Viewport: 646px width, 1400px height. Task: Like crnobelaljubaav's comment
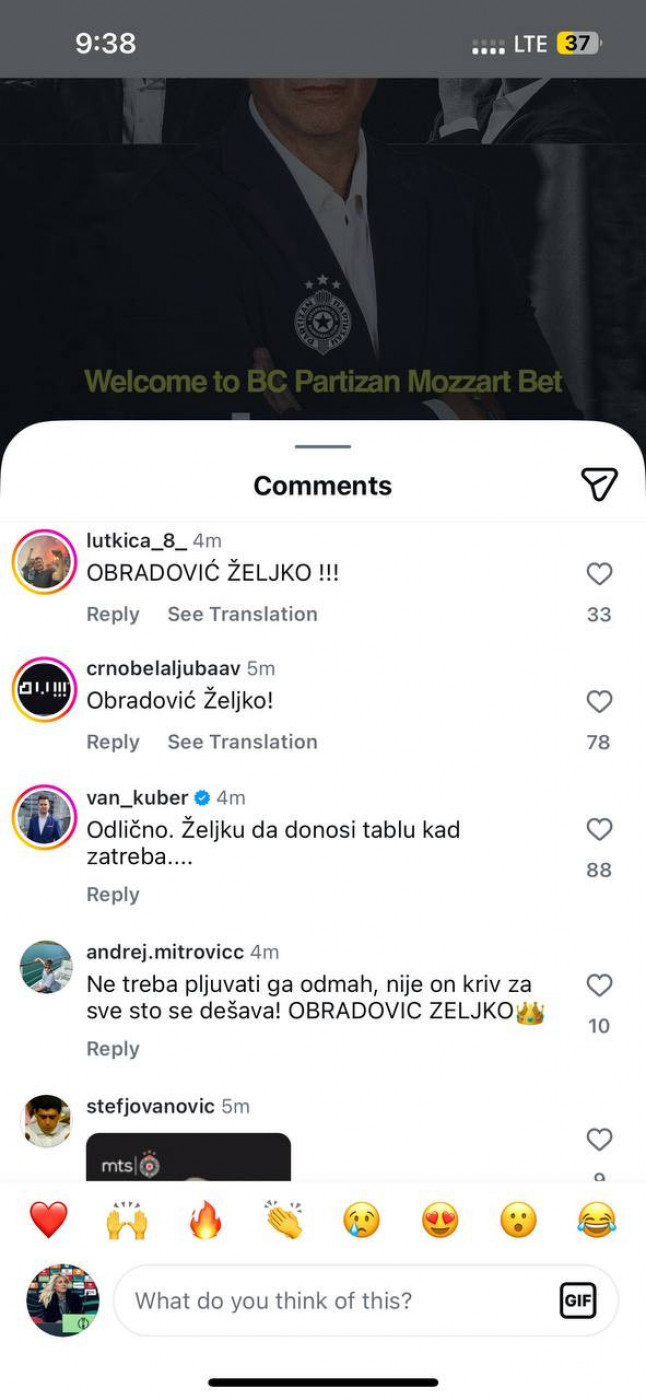point(599,702)
